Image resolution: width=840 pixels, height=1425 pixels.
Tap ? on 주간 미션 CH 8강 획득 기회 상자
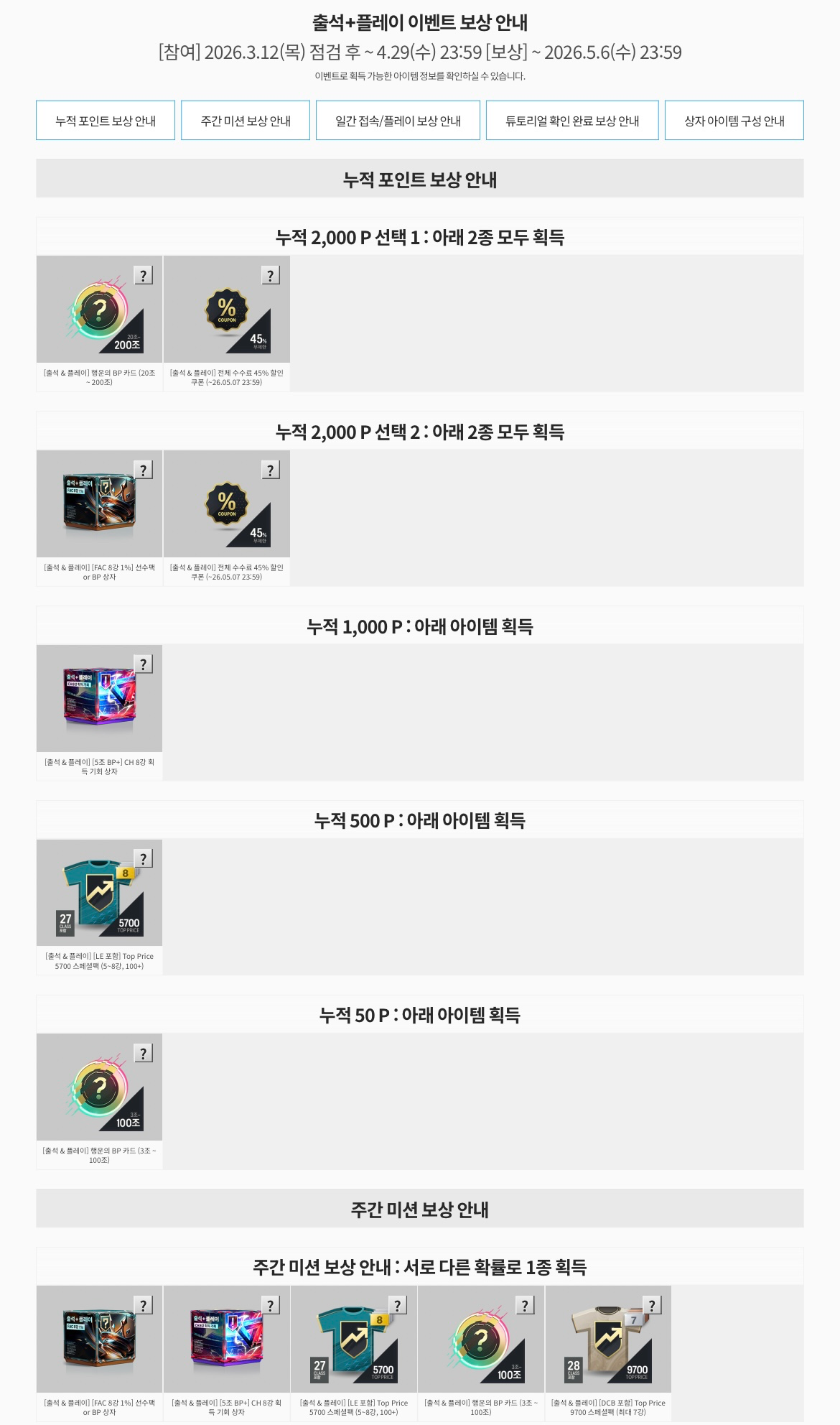point(271,1305)
